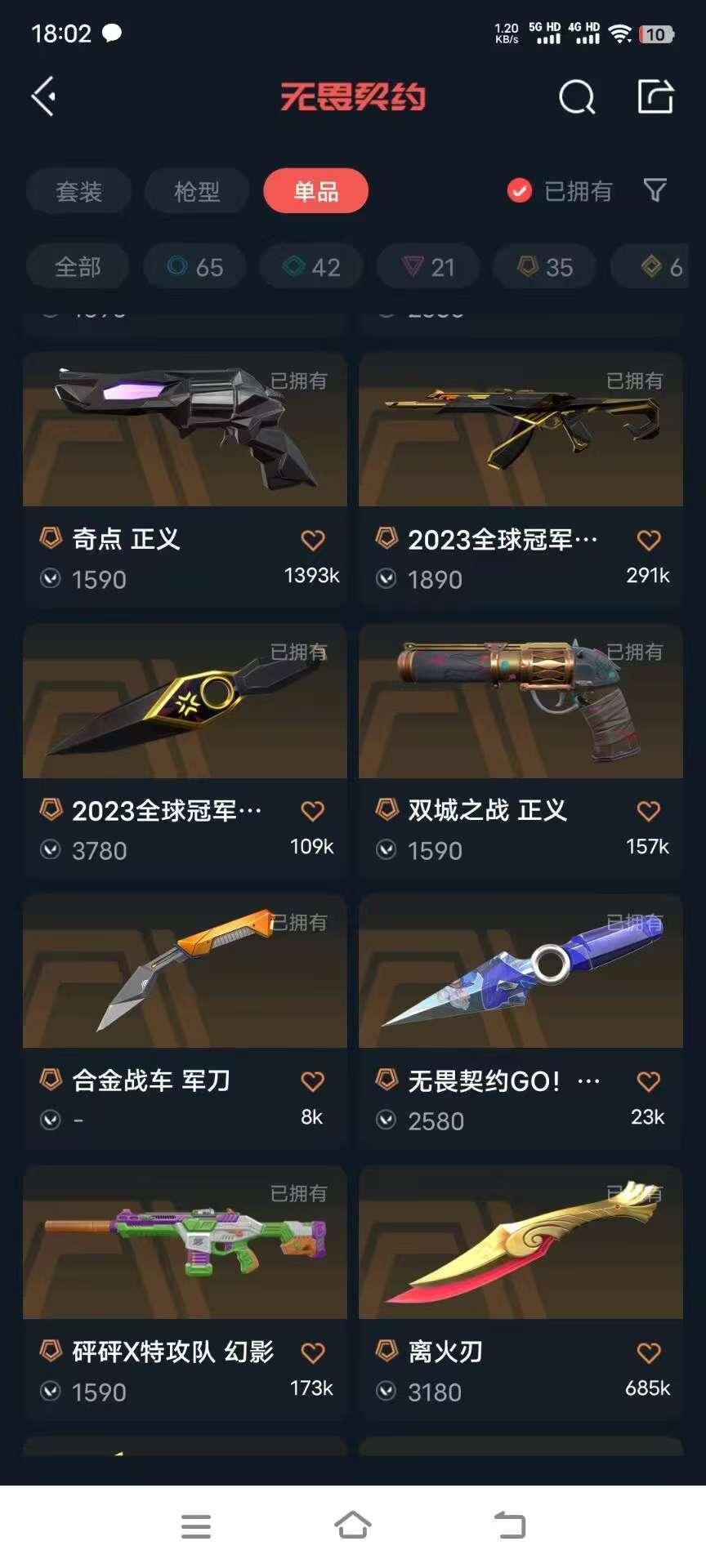706x1568 pixels.
Task: Select the 全部 tier chip
Action: [x=78, y=267]
